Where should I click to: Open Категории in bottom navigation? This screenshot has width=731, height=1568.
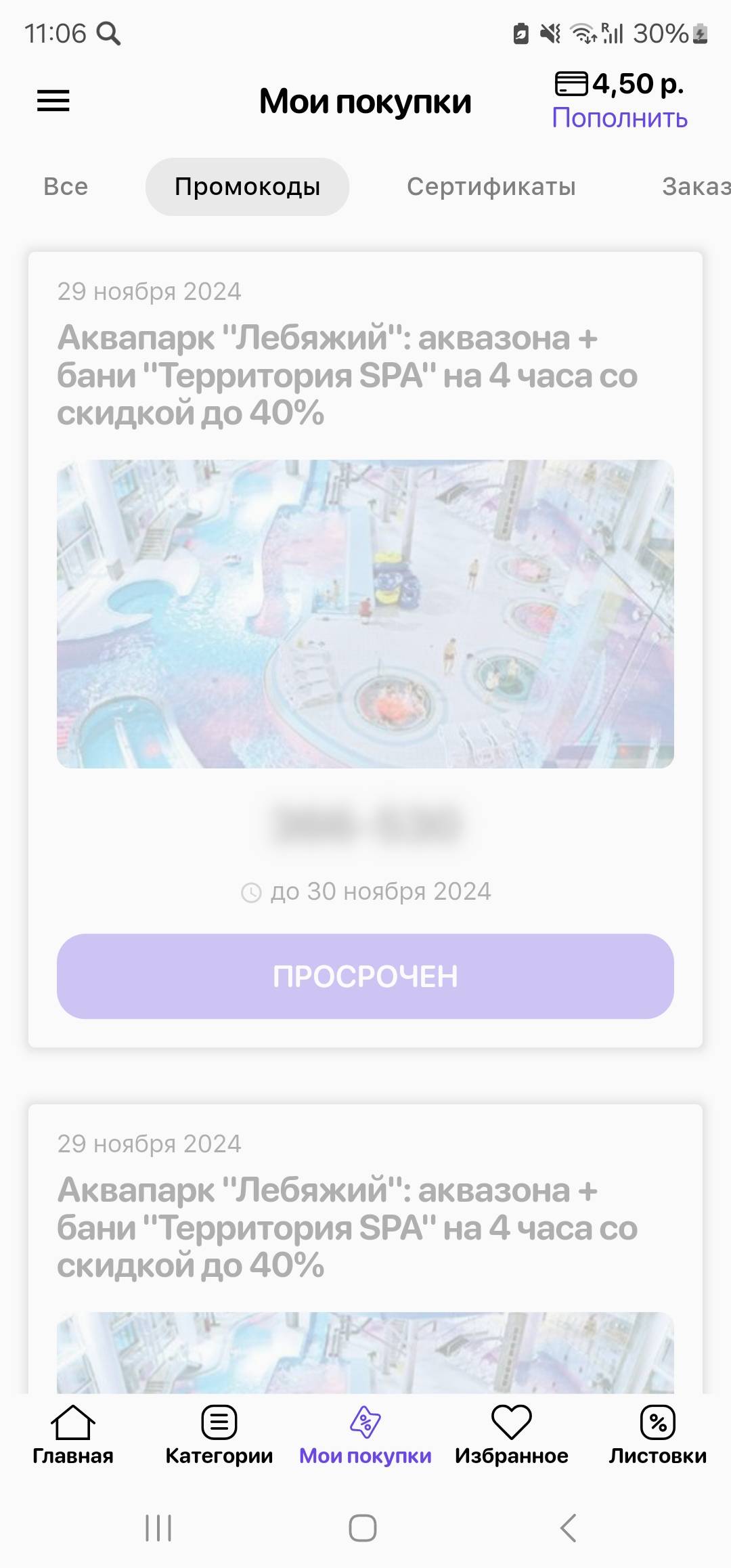(219, 1435)
